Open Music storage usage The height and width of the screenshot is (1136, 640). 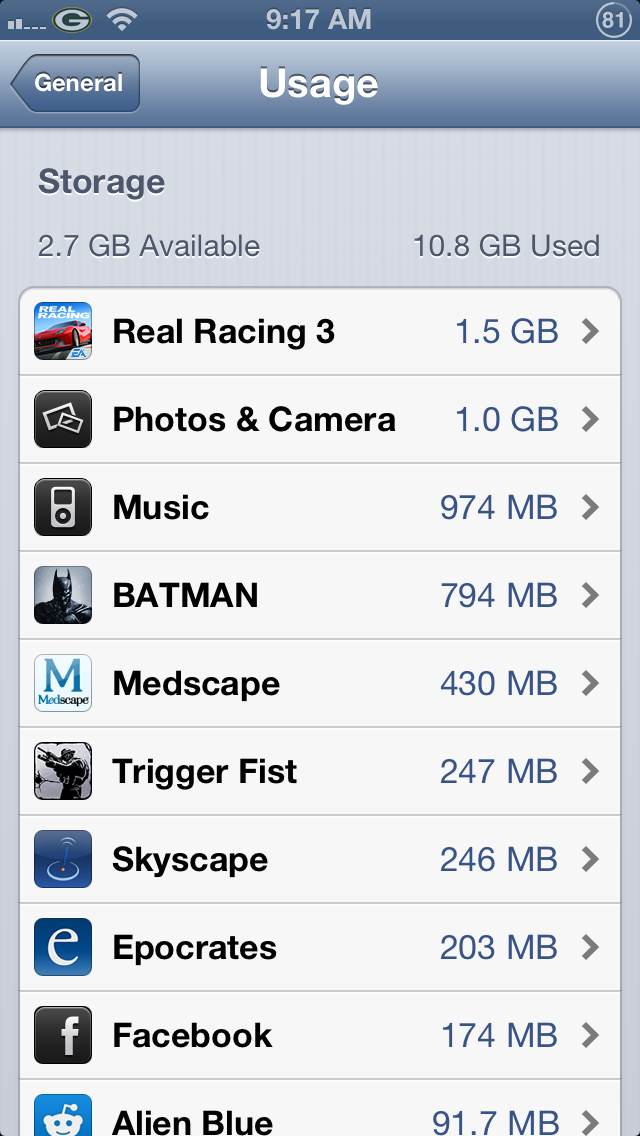319,508
